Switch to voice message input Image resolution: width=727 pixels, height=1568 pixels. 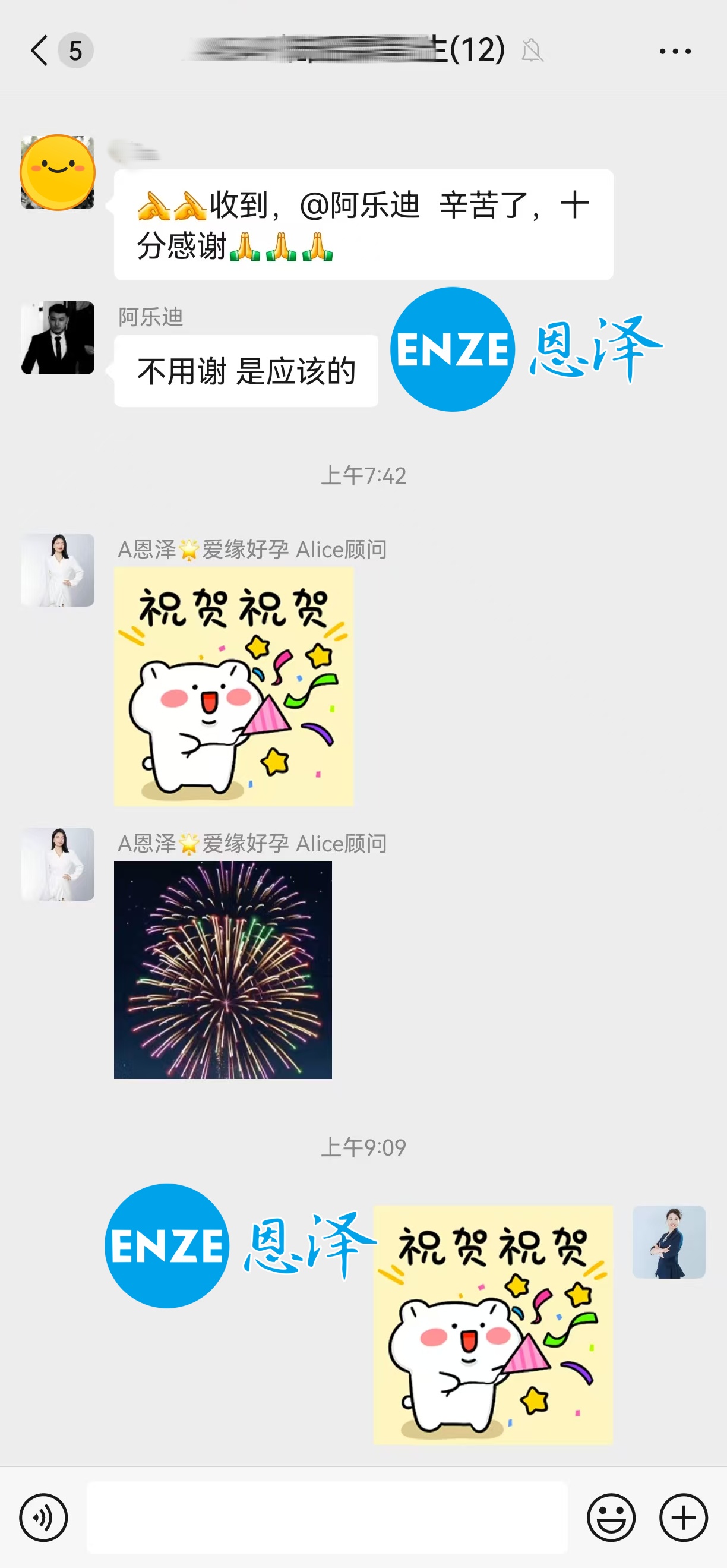43,1517
